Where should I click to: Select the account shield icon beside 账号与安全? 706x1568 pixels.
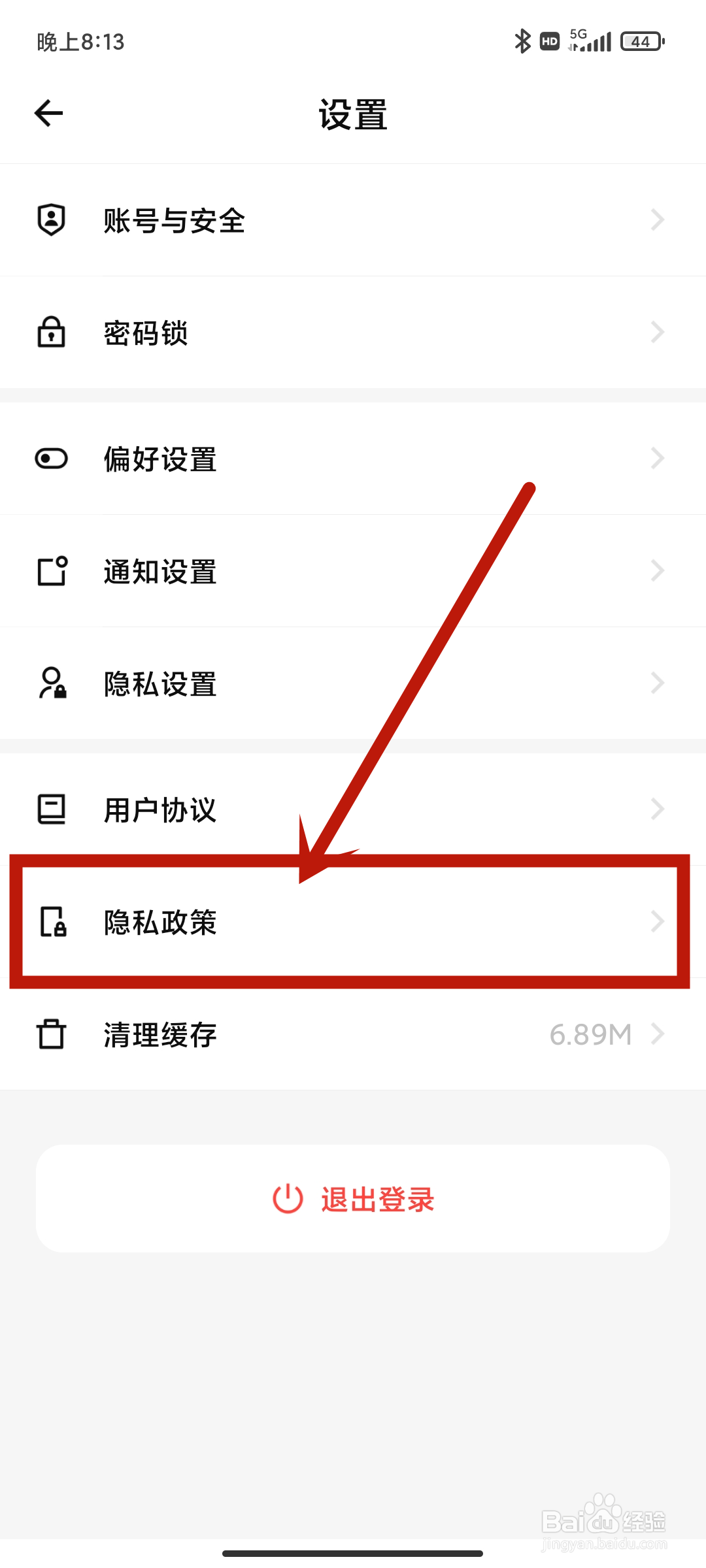pyautogui.click(x=51, y=220)
